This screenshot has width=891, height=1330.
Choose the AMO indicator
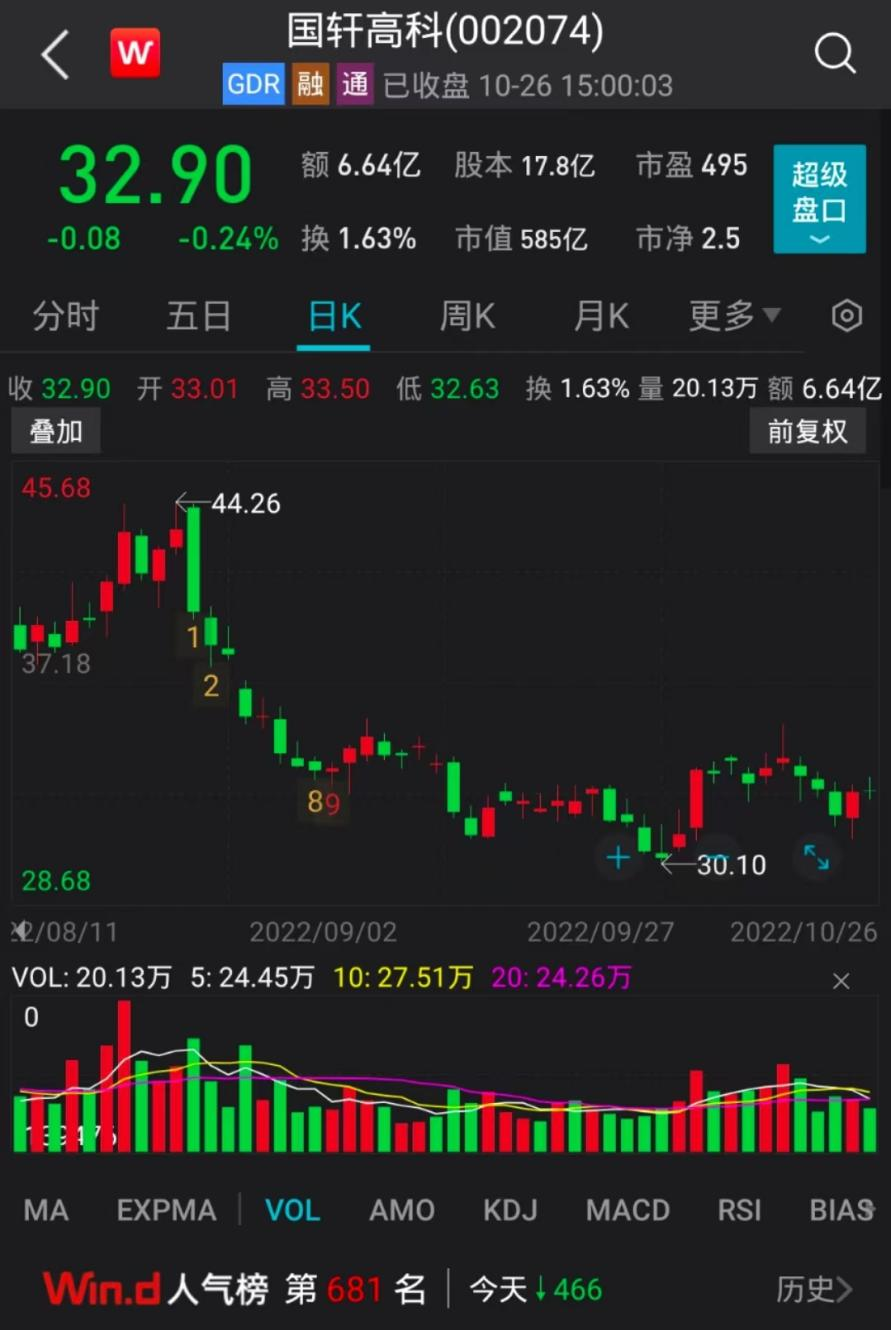pos(402,1210)
